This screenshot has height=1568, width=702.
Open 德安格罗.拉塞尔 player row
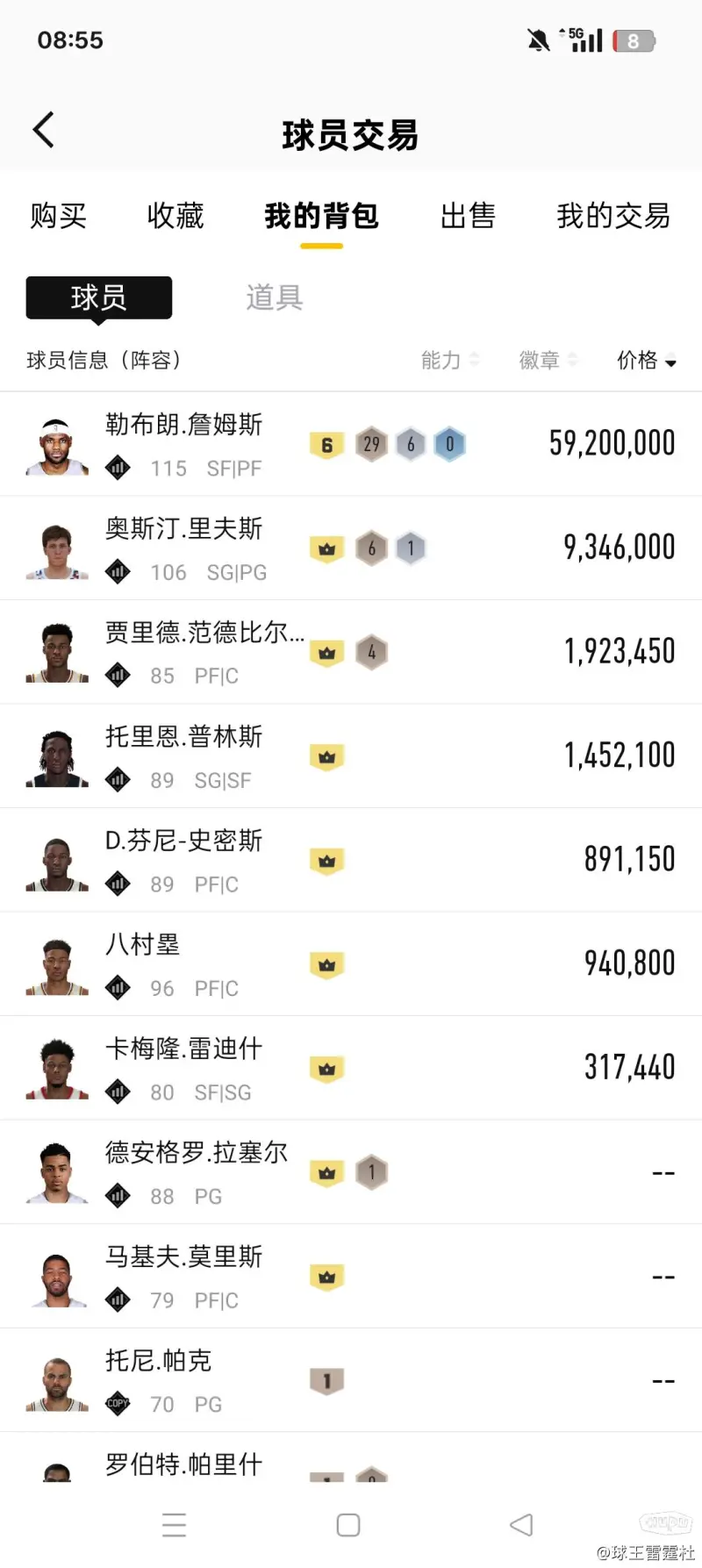[x=351, y=1172]
